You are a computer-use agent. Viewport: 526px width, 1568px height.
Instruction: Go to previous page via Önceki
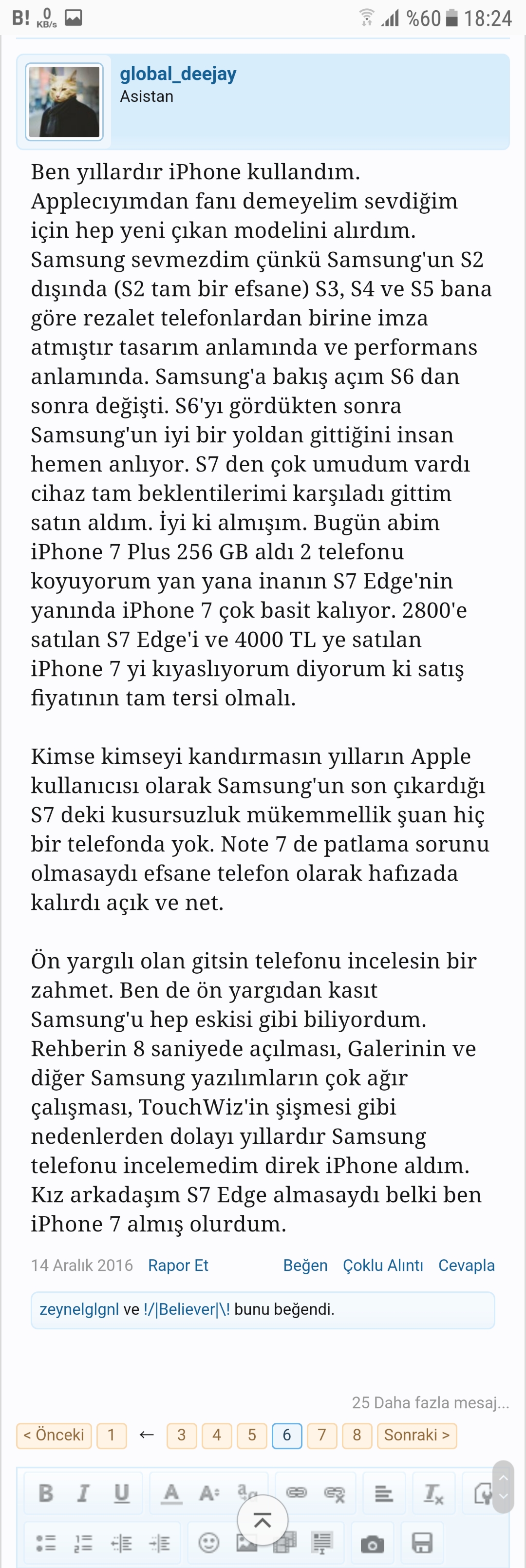coord(54,1436)
